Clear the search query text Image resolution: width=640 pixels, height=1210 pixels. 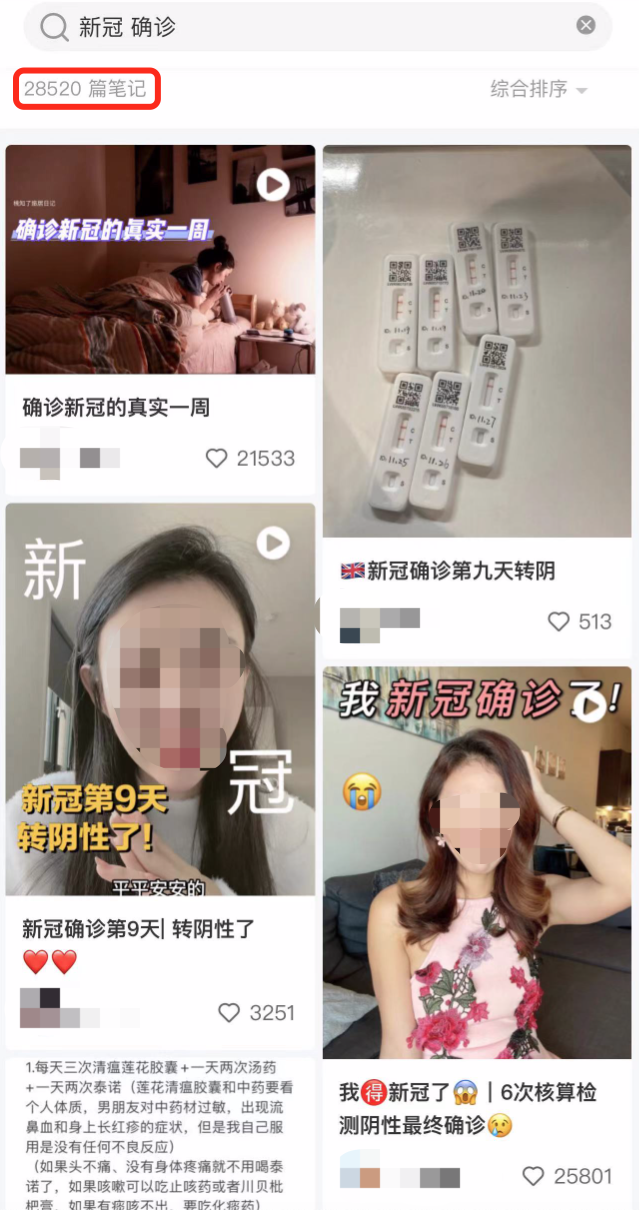pos(586,26)
